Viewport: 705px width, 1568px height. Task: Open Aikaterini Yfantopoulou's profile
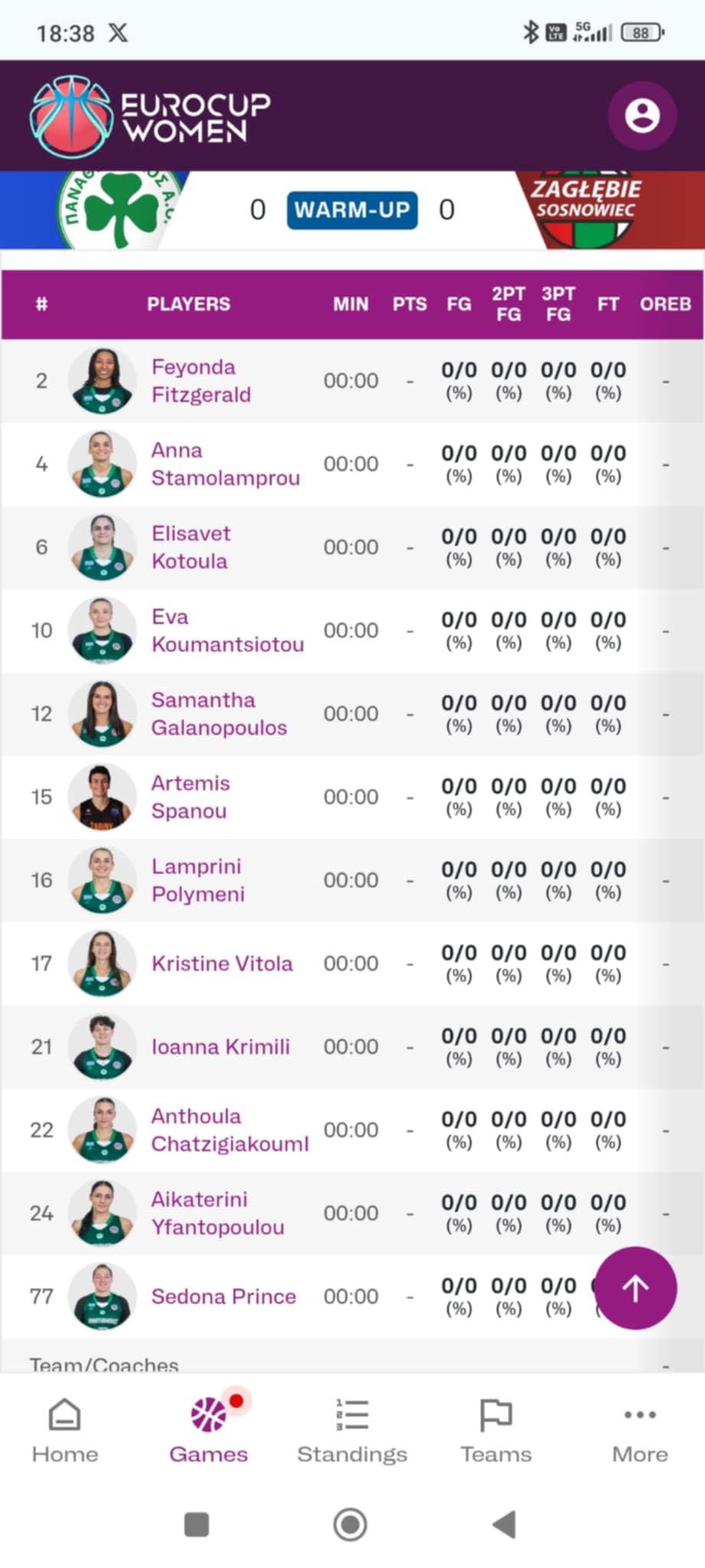(217, 1214)
